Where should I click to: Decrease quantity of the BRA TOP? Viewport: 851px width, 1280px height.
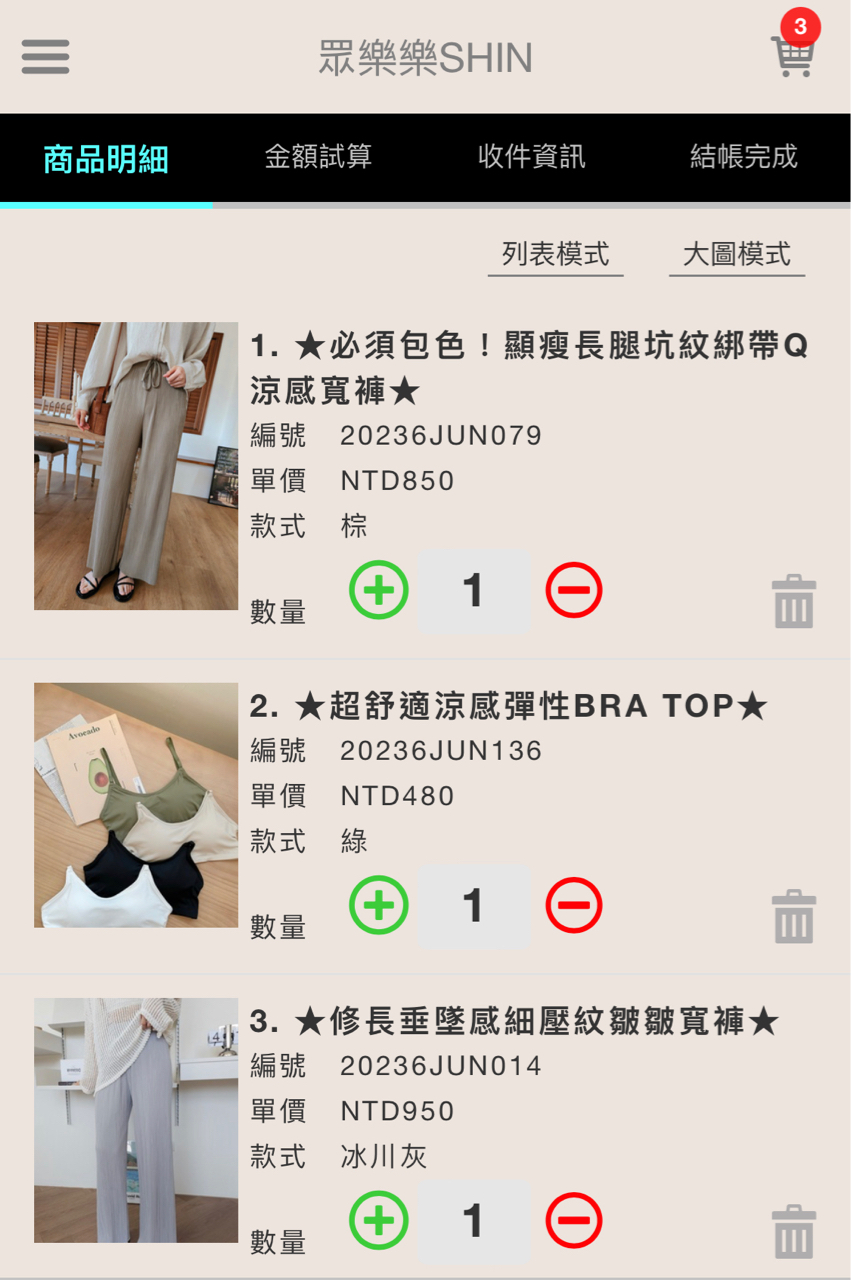coord(574,905)
